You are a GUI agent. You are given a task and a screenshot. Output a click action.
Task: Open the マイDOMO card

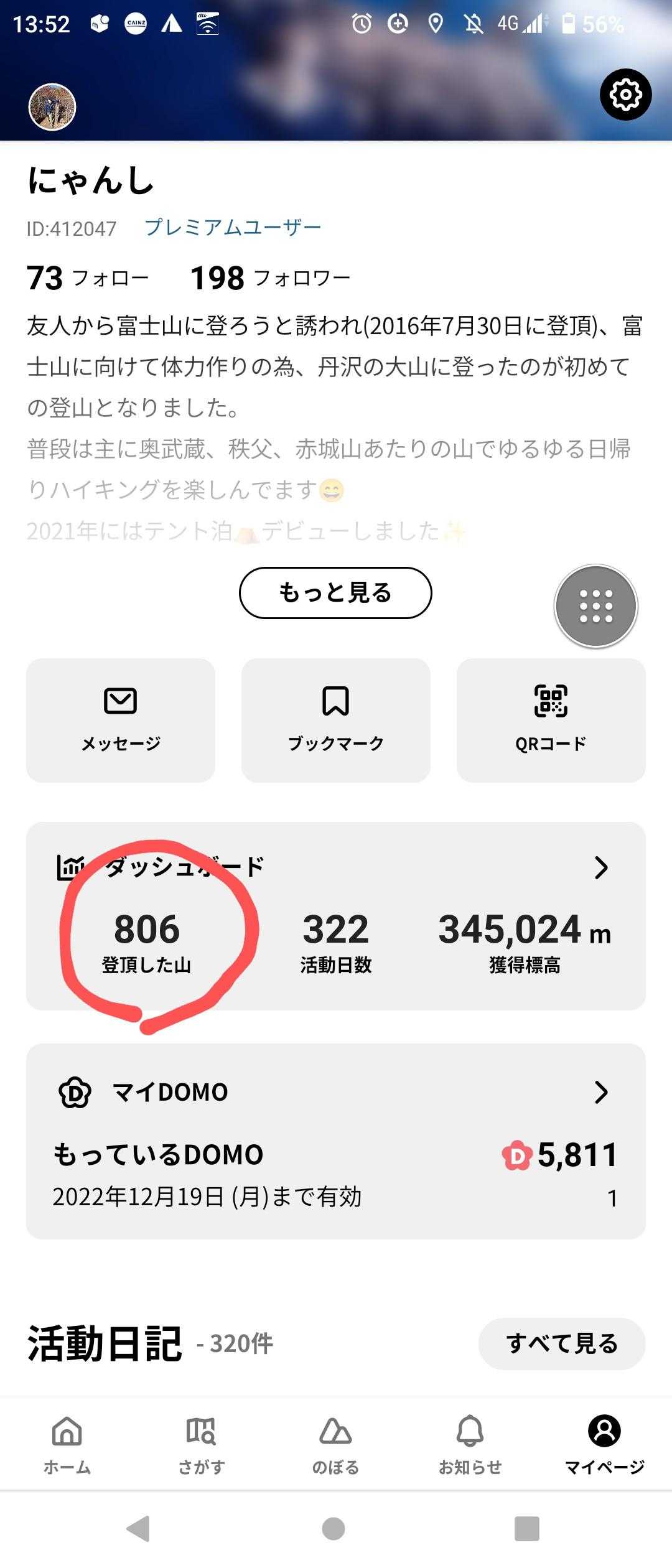(x=335, y=1092)
